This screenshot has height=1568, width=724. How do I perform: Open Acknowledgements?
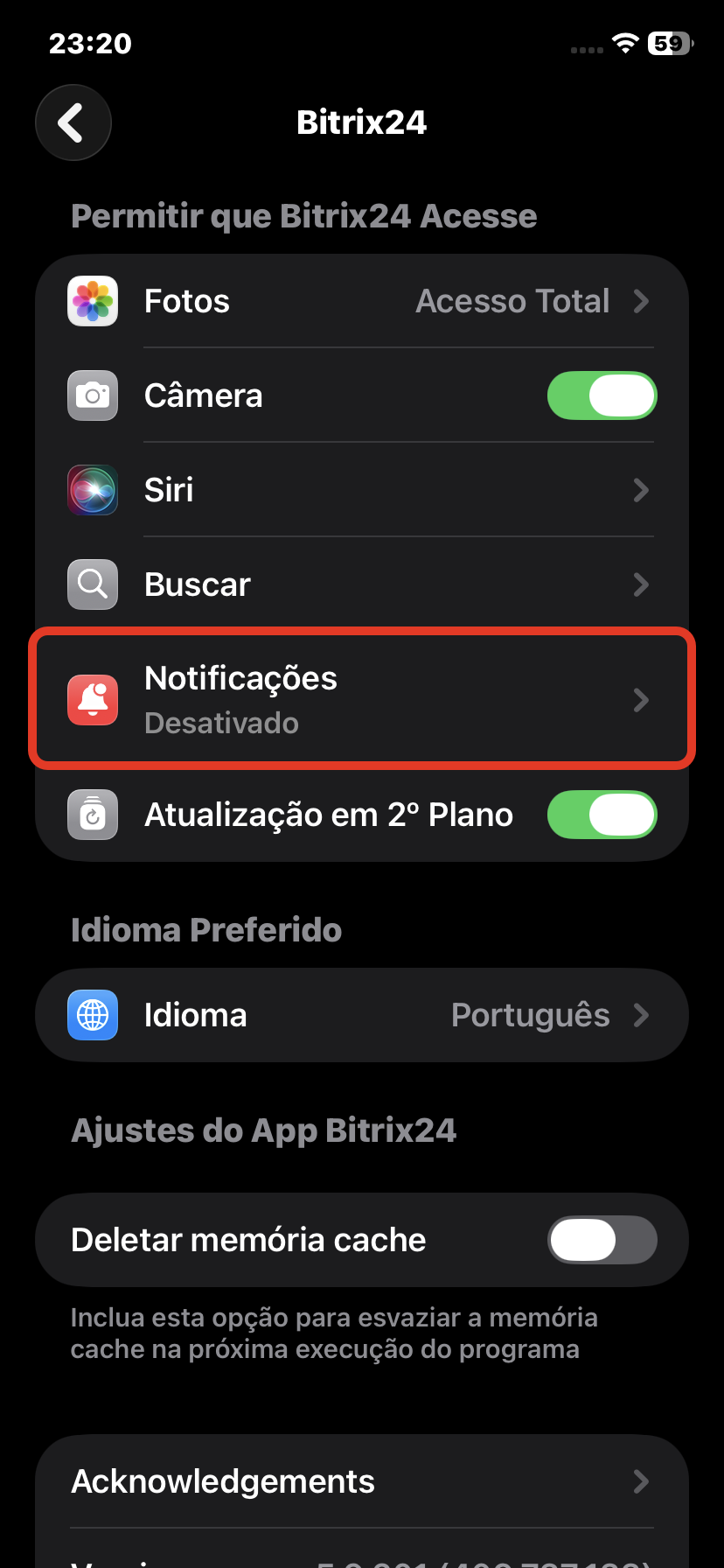(x=361, y=1481)
